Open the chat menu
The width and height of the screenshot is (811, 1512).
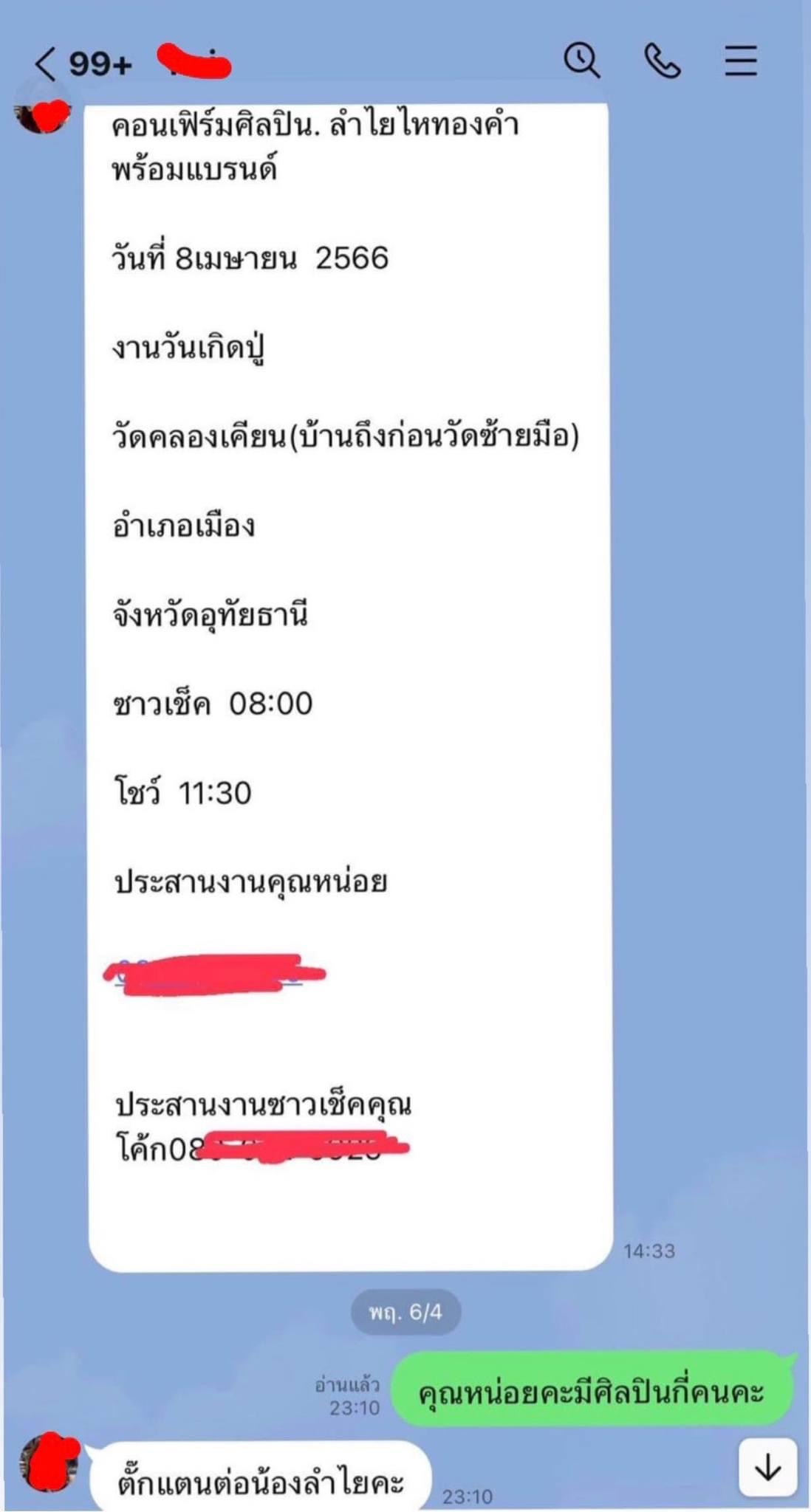pos(740,61)
